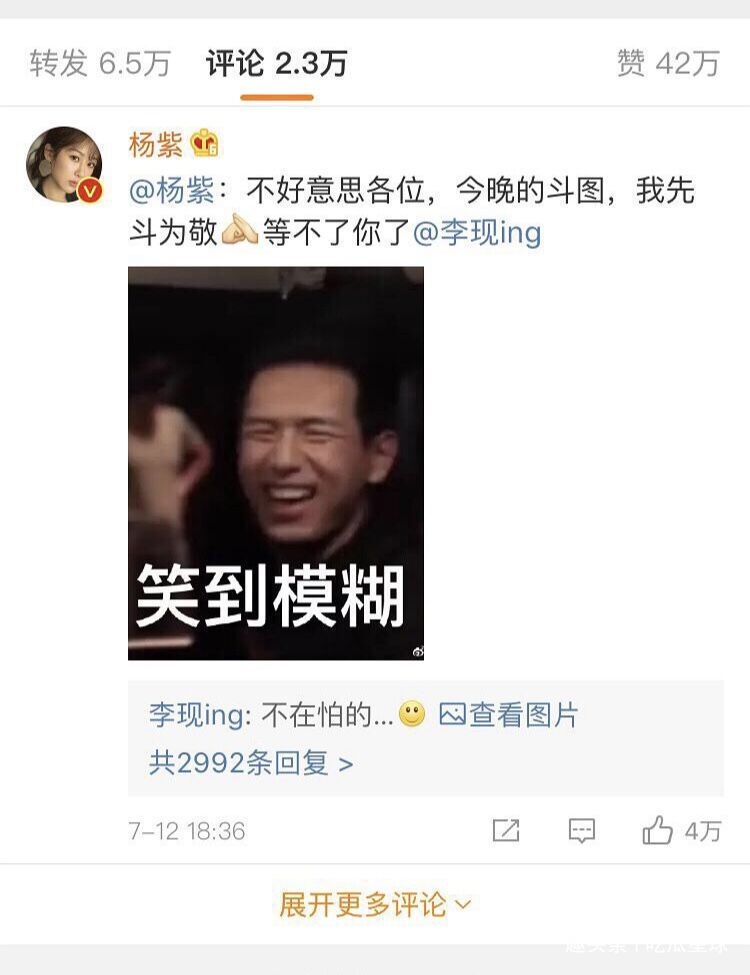Click 杨紫's profile avatar

coord(62,155)
